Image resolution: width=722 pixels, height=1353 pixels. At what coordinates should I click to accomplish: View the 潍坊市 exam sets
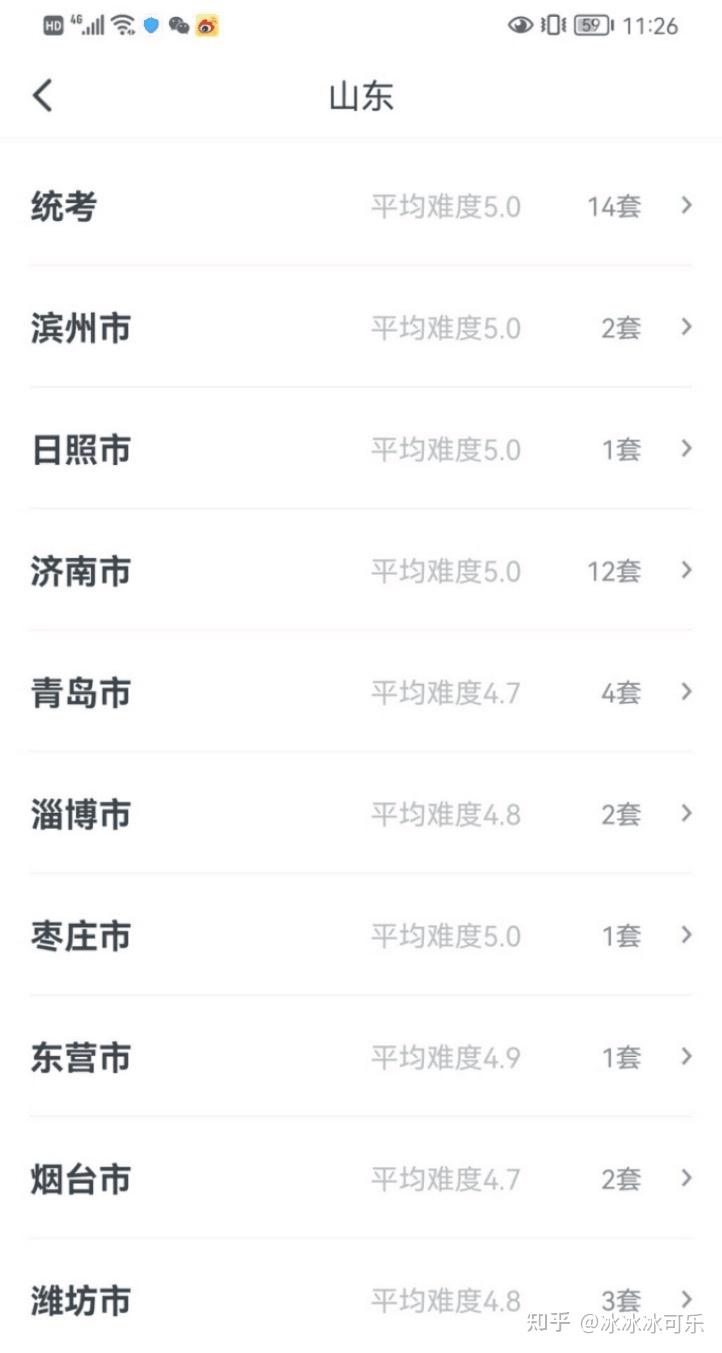pos(360,1300)
